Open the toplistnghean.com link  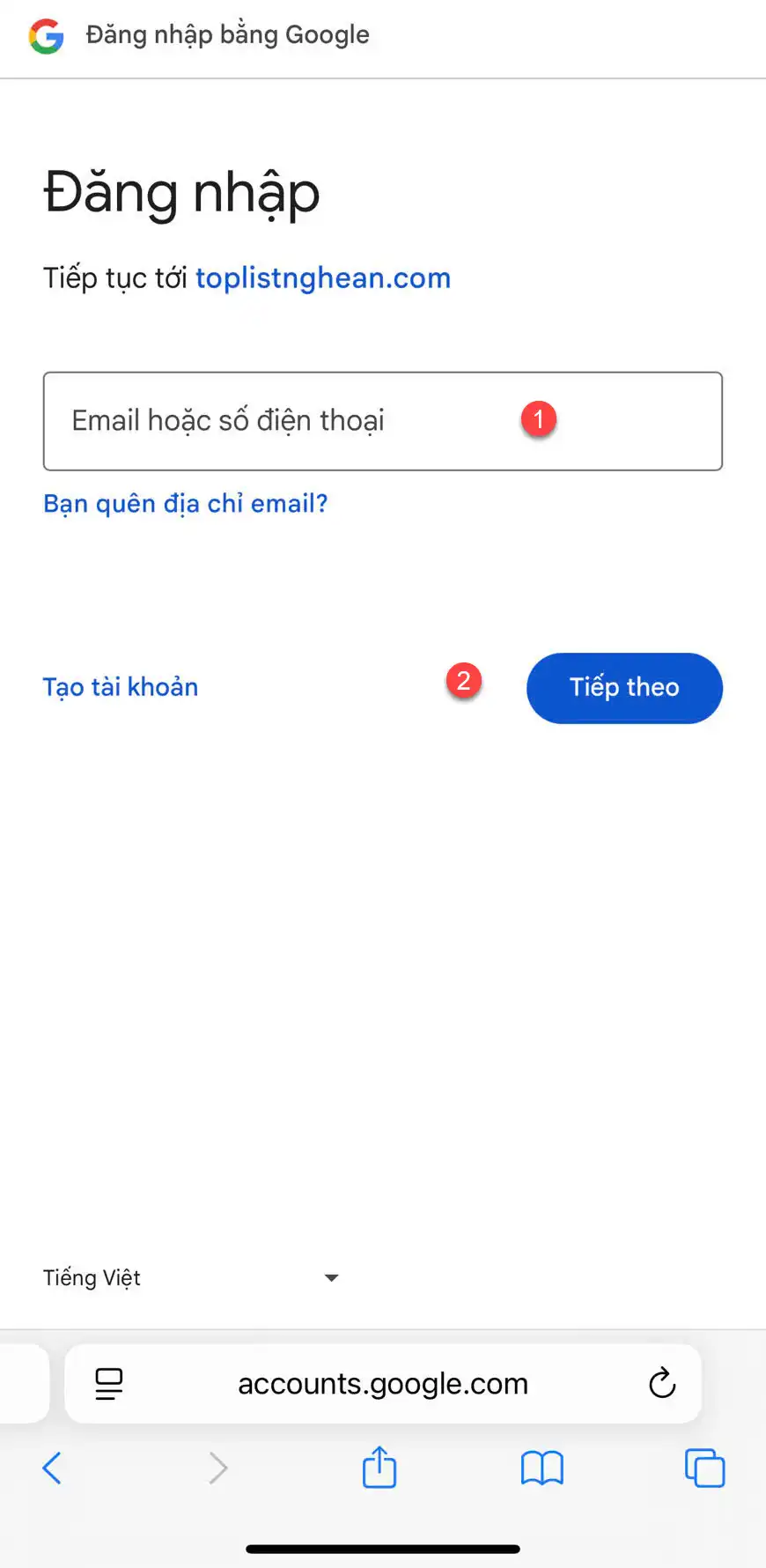pyautogui.click(x=323, y=278)
